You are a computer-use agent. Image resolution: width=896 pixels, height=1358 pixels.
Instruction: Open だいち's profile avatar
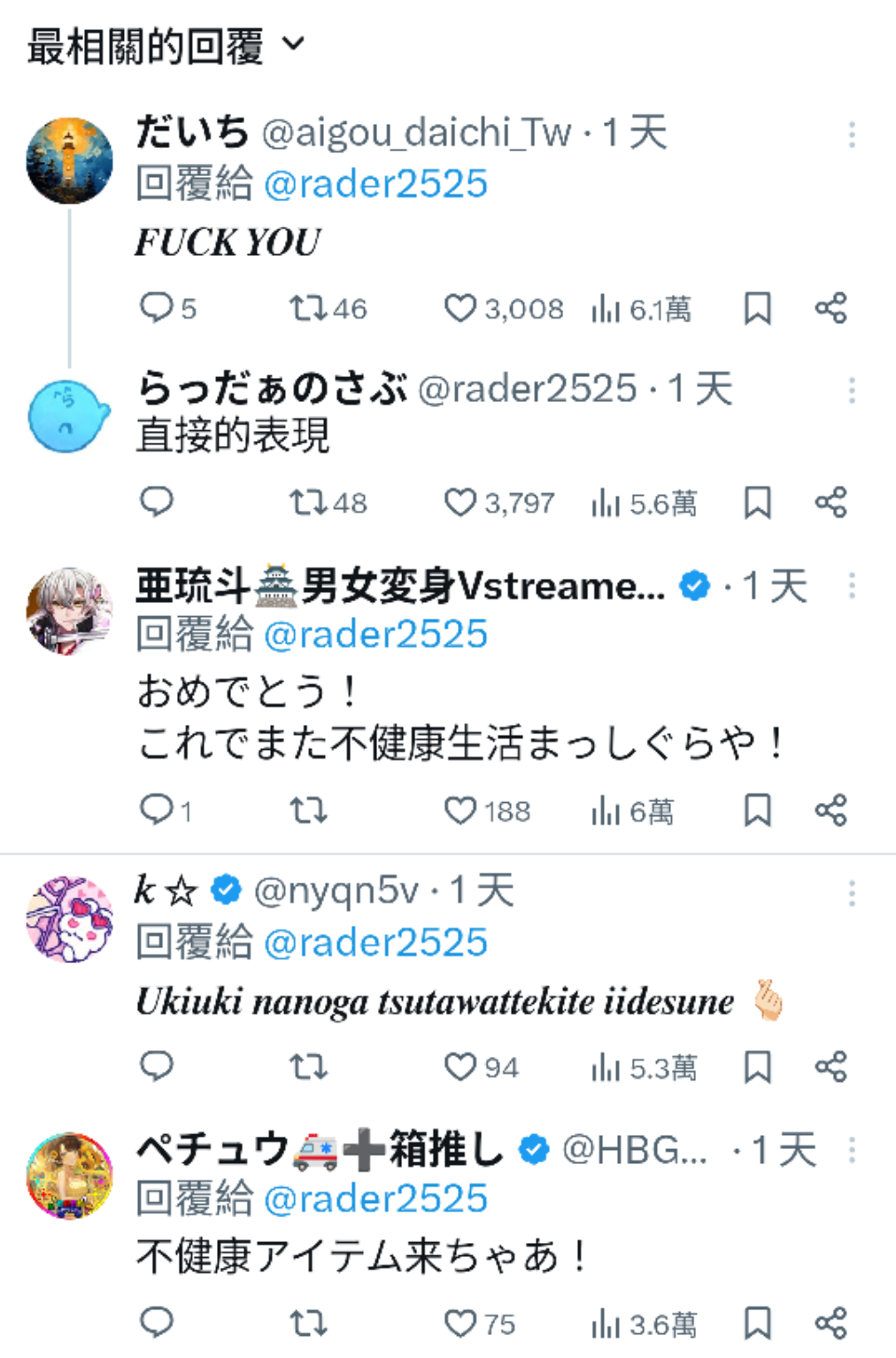(70, 161)
